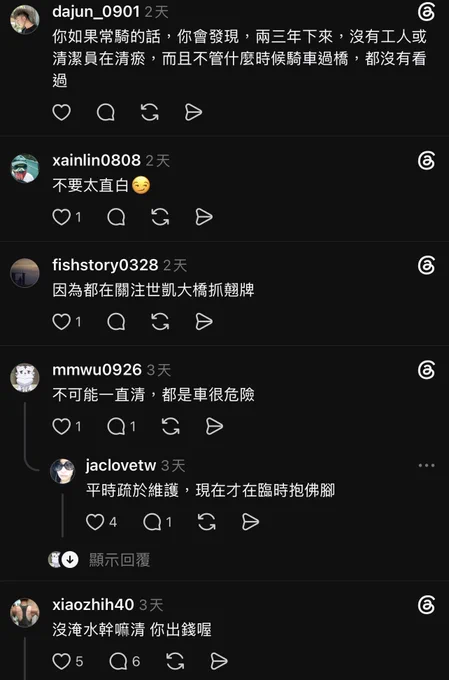Viewport: 449px width, 680px height.
Task: Open dajun_0901's profile
Action: [x=96, y=11]
